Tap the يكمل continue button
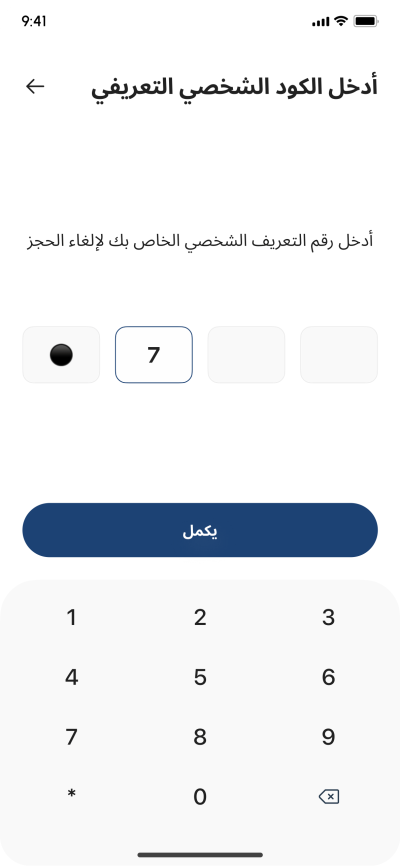This screenshot has height=866, width=400. click(x=200, y=530)
